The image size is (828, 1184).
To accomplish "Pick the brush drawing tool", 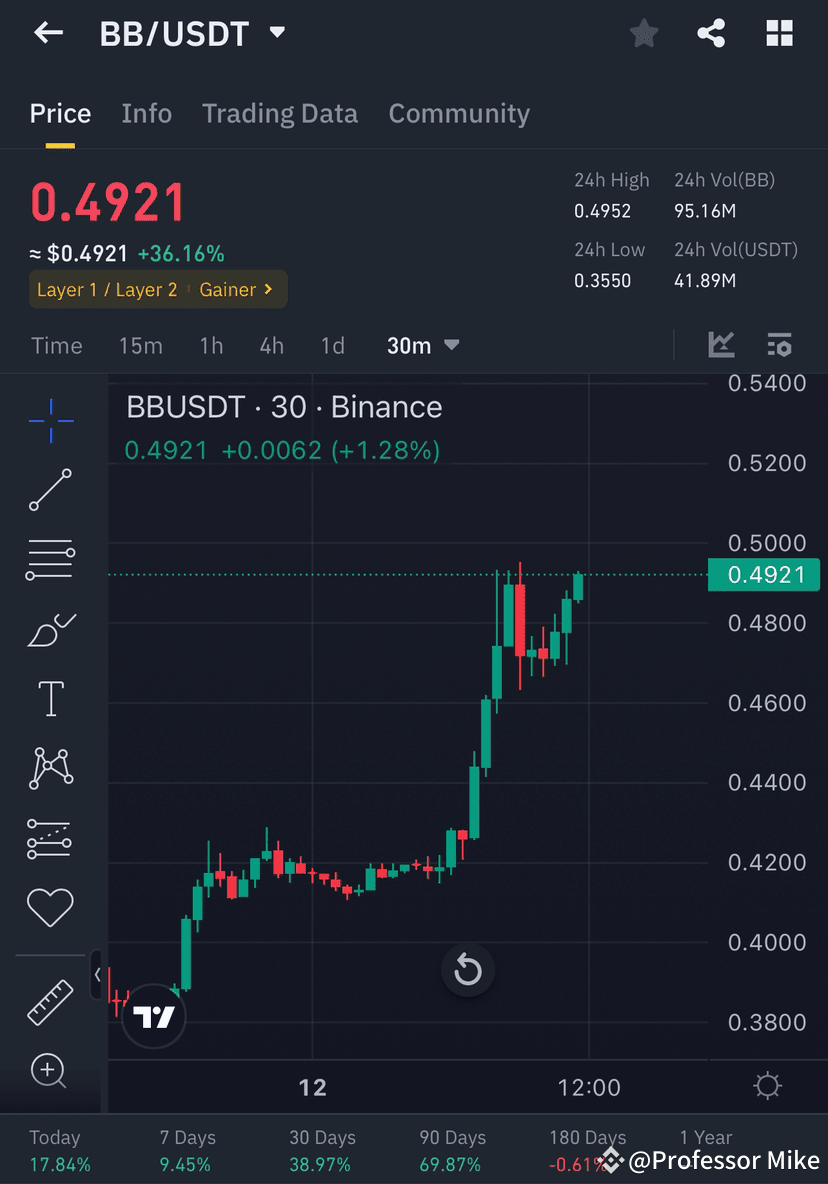I will (50, 630).
